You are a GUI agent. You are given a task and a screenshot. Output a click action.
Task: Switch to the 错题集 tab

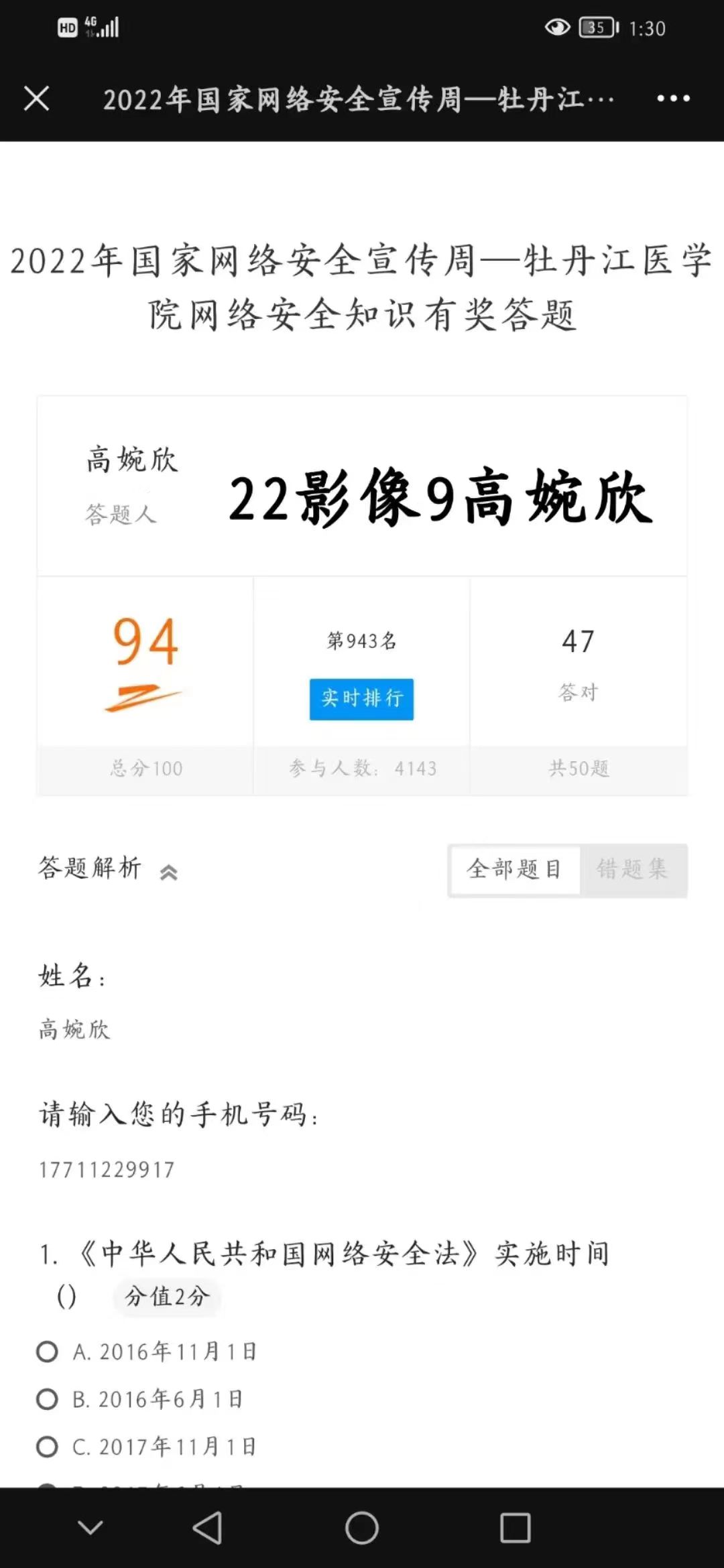click(x=632, y=870)
